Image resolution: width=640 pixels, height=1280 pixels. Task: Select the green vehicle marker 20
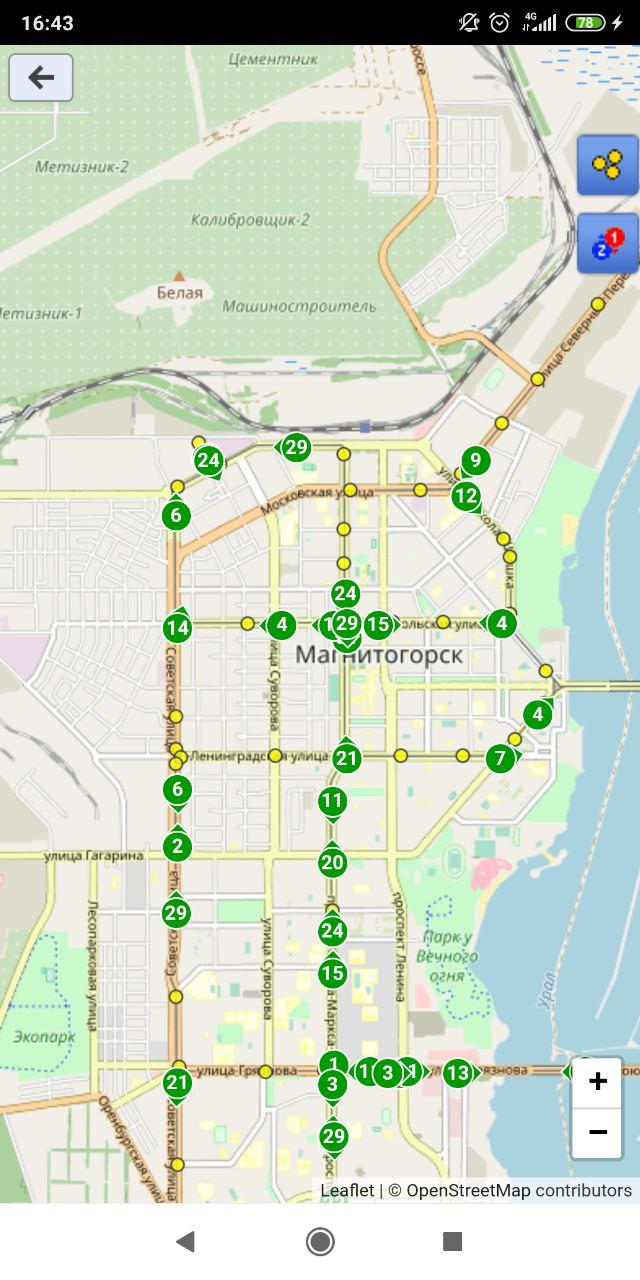click(x=333, y=862)
